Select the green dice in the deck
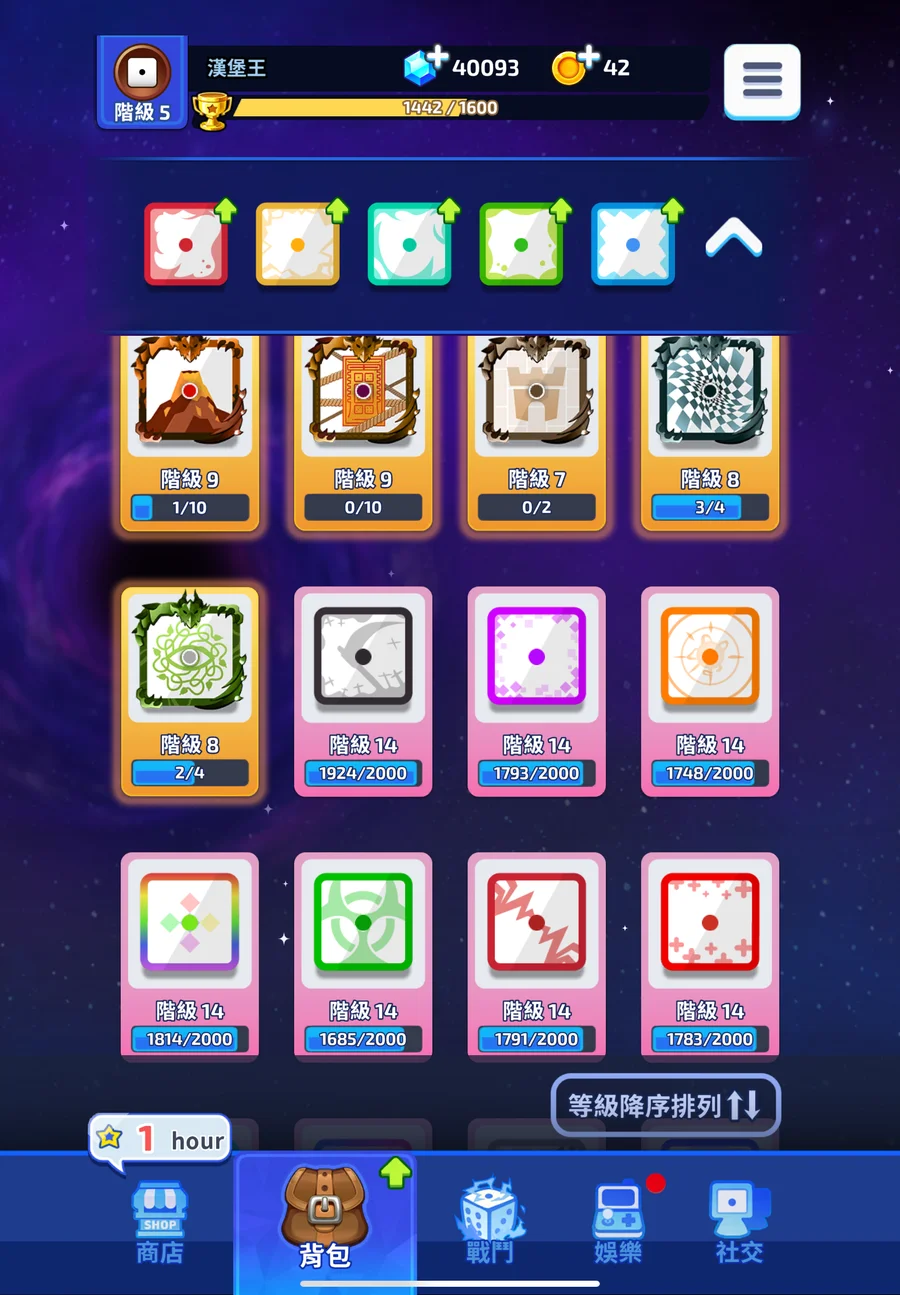Image resolution: width=900 pixels, height=1295 pixels. point(521,244)
